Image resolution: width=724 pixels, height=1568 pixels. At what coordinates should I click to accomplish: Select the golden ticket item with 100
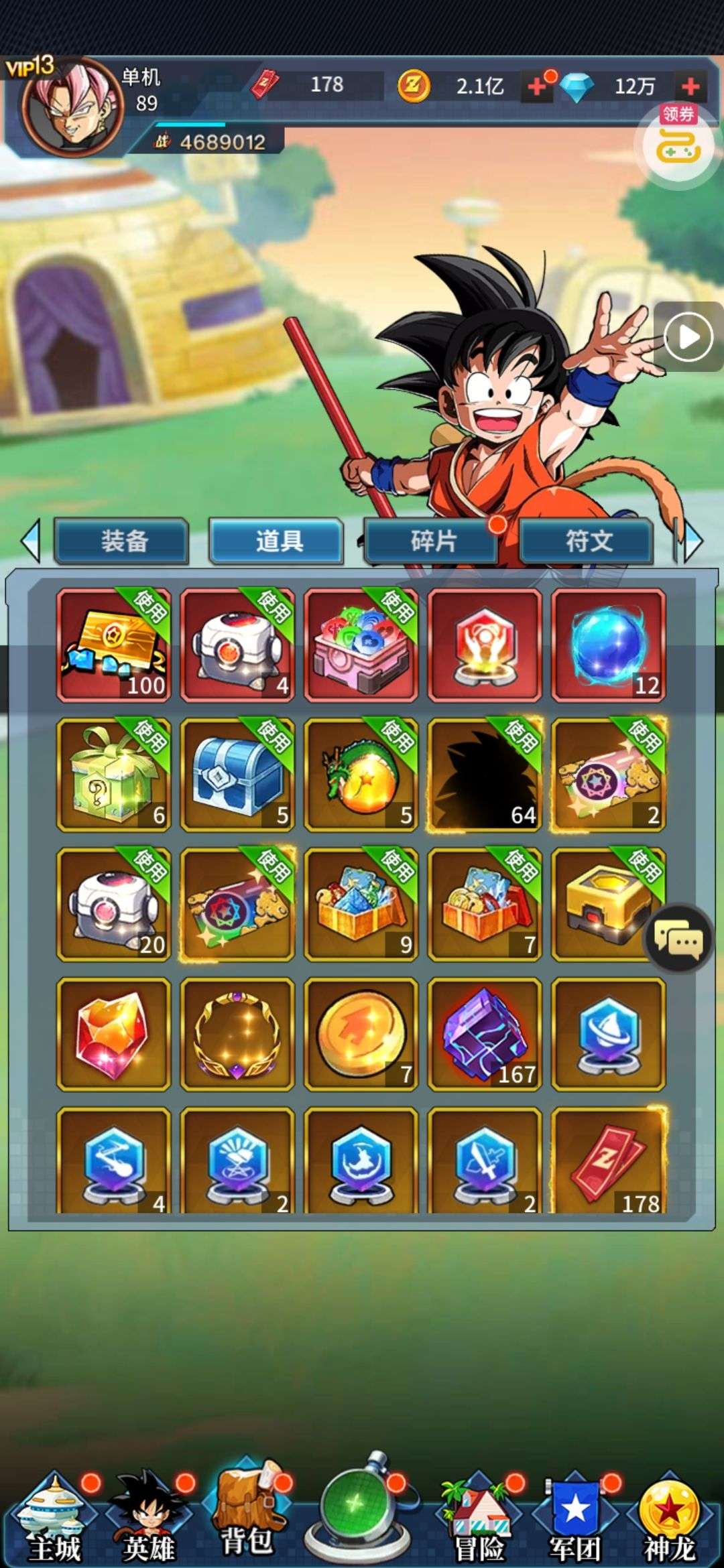113,645
